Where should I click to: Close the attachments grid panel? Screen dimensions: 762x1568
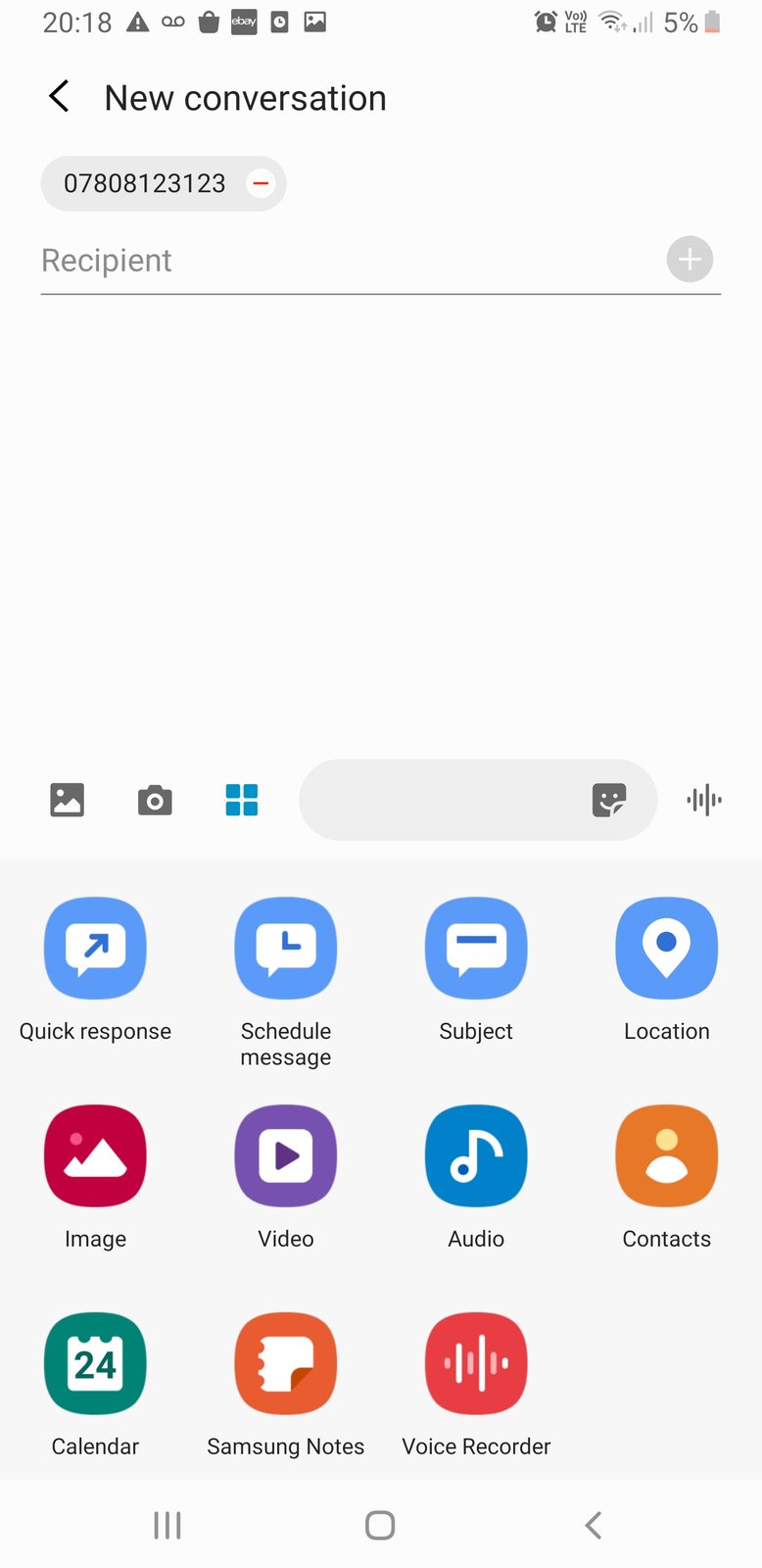click(241, 800)
